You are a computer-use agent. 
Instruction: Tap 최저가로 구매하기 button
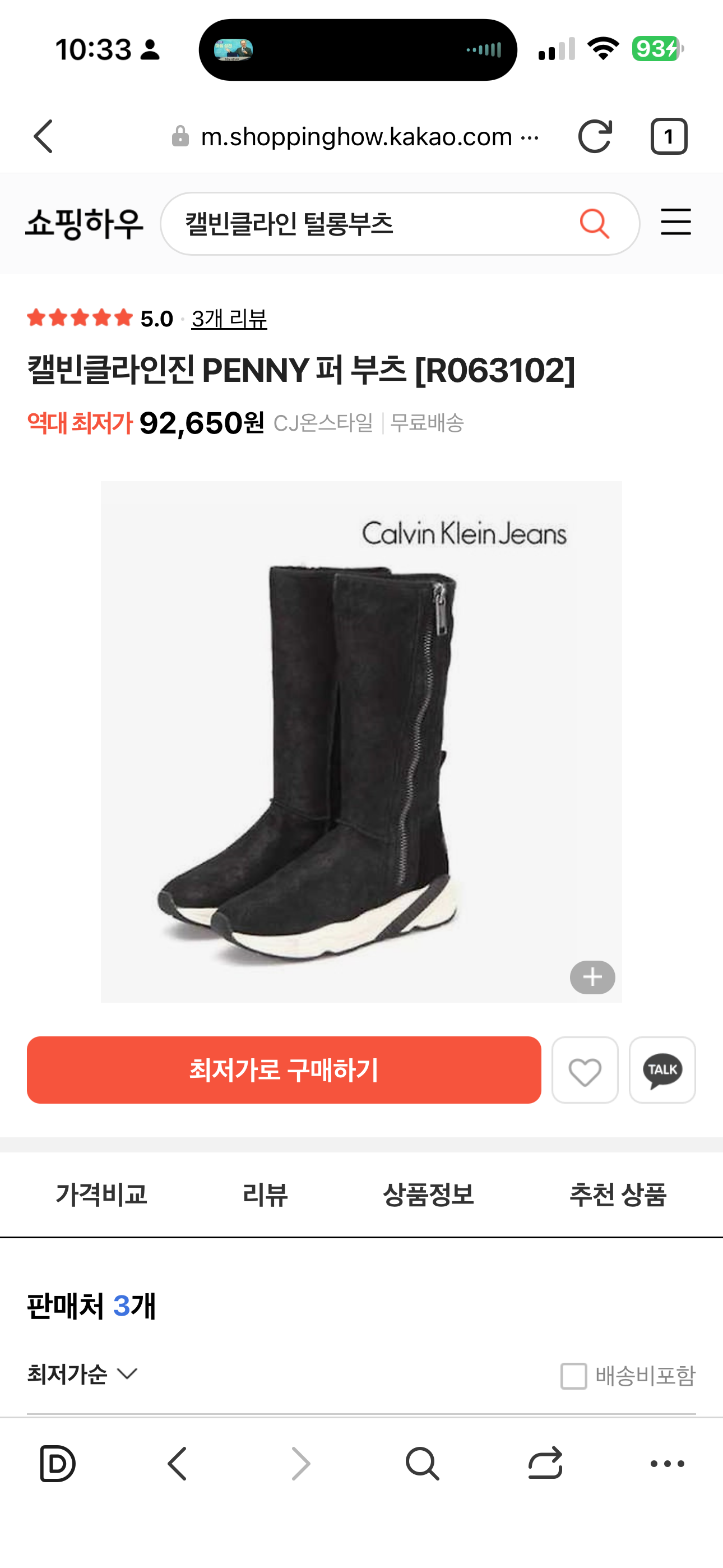point(284,1069)
